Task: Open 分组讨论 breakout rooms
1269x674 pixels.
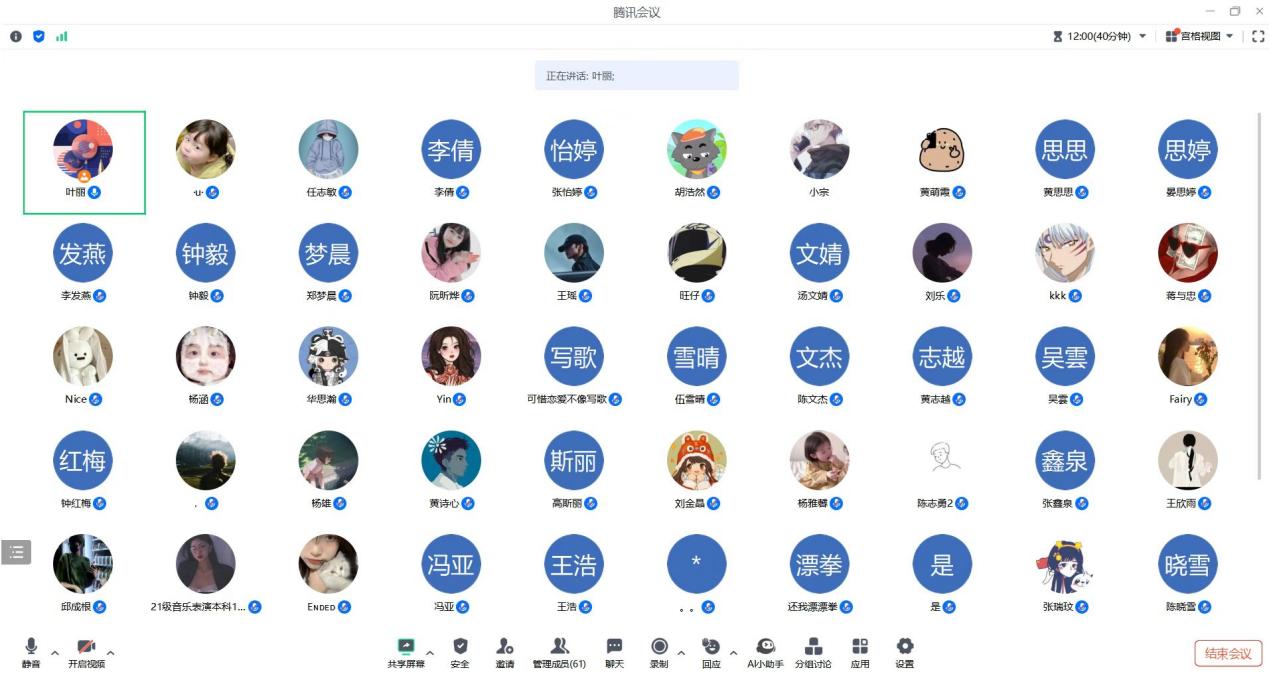Action: click(813, 652)
